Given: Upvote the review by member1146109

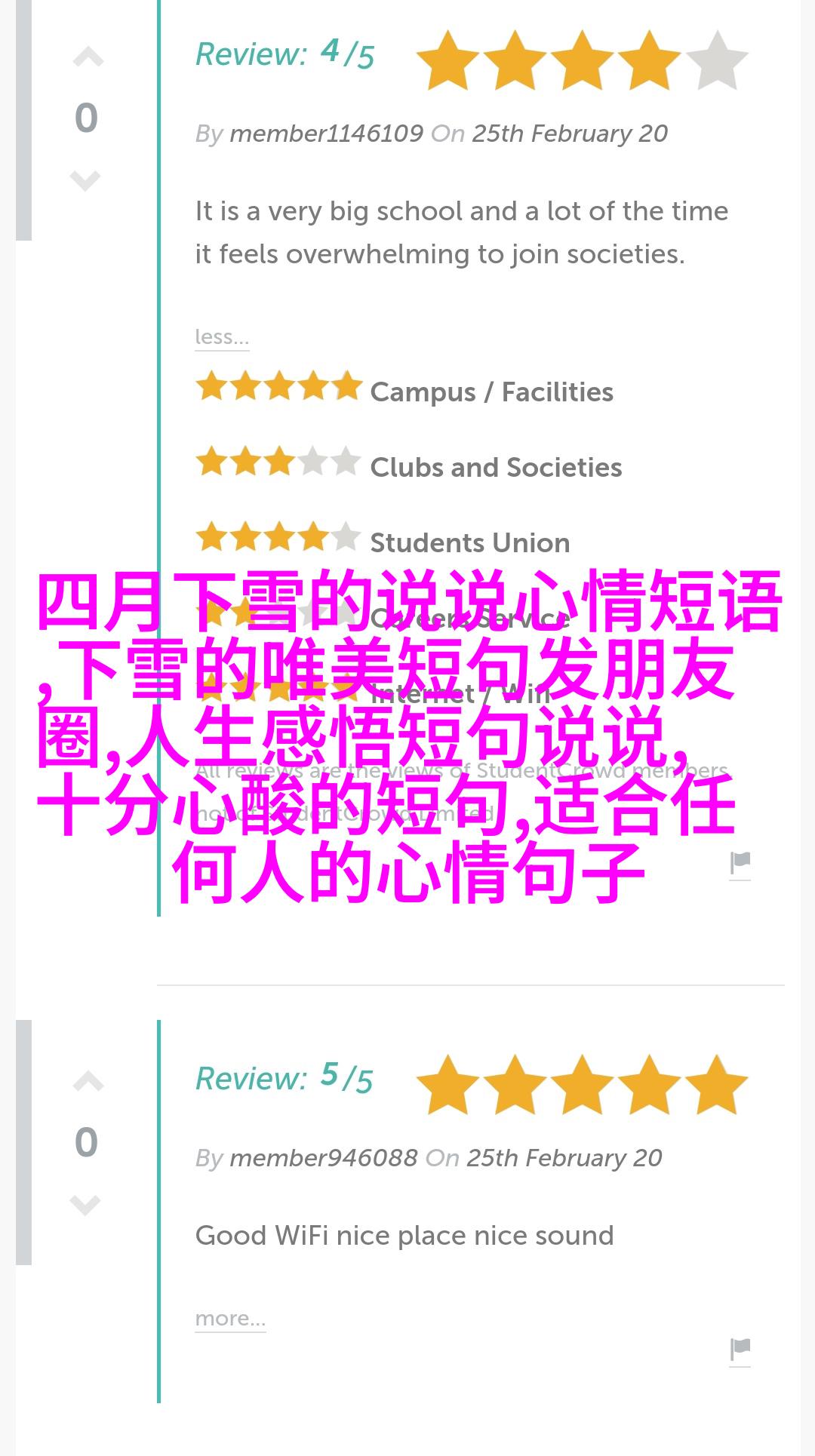Looking at the screenshot, I should [x=88, y=57].
